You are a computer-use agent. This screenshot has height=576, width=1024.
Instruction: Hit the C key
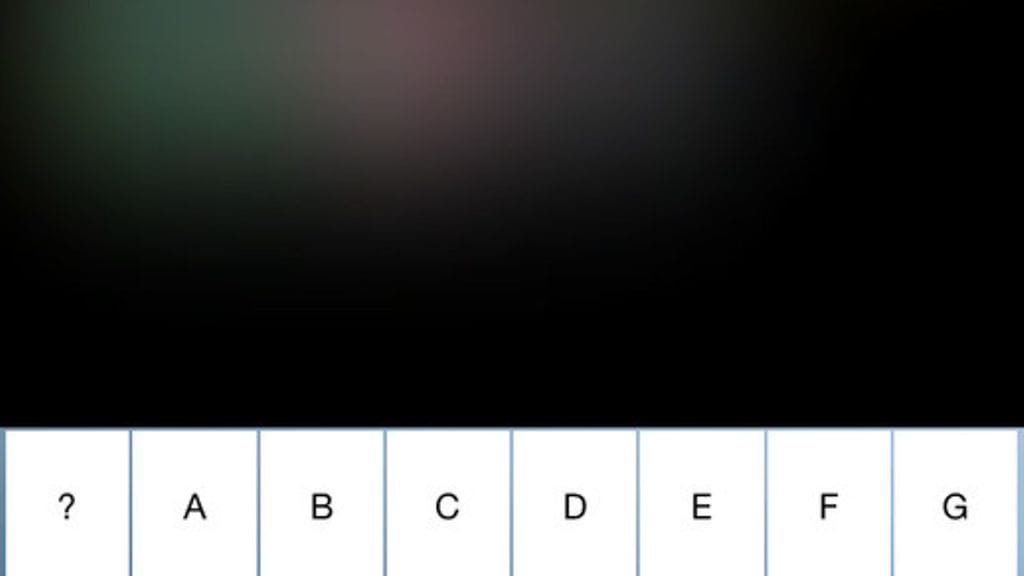click(448, 505)
